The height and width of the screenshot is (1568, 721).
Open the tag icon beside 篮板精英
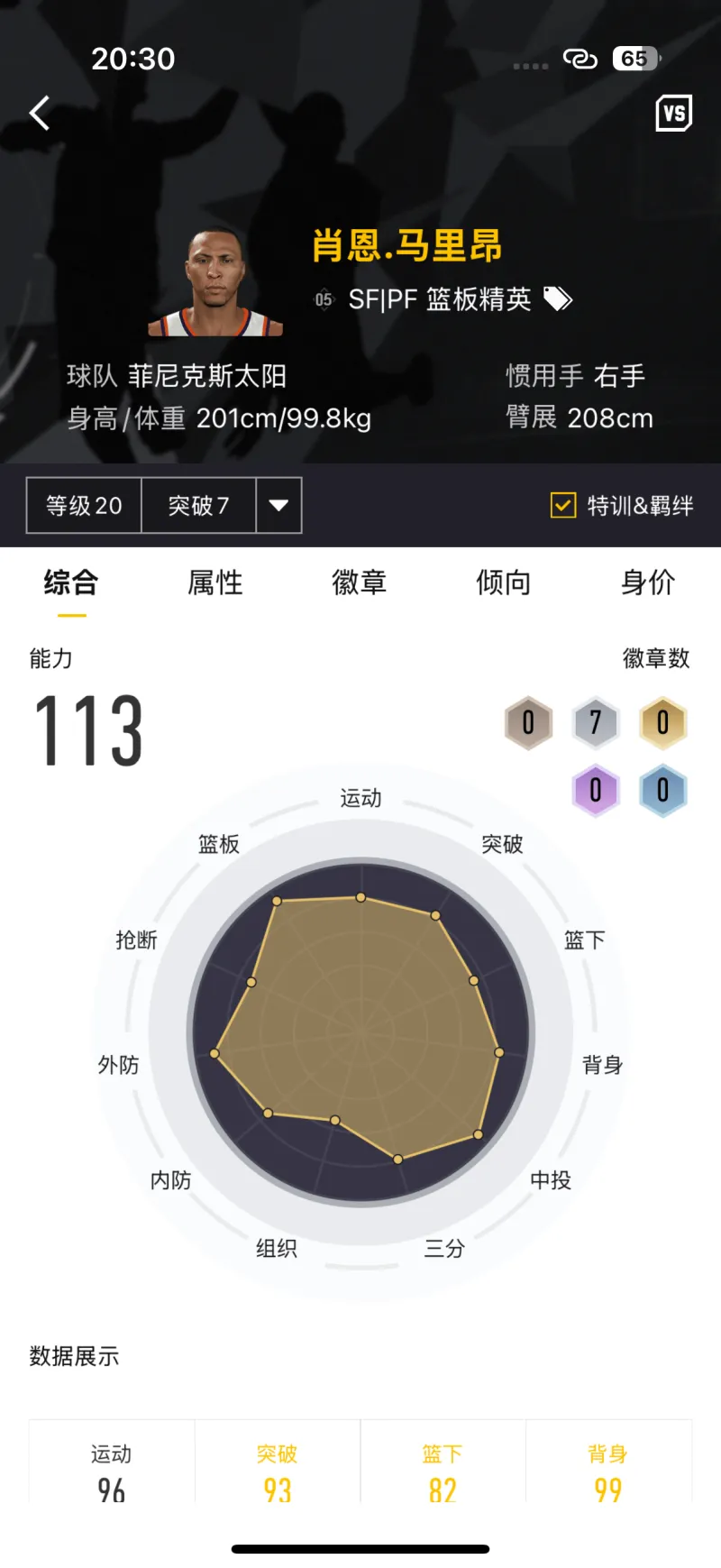pyautogui.click(x=558, y=298)
